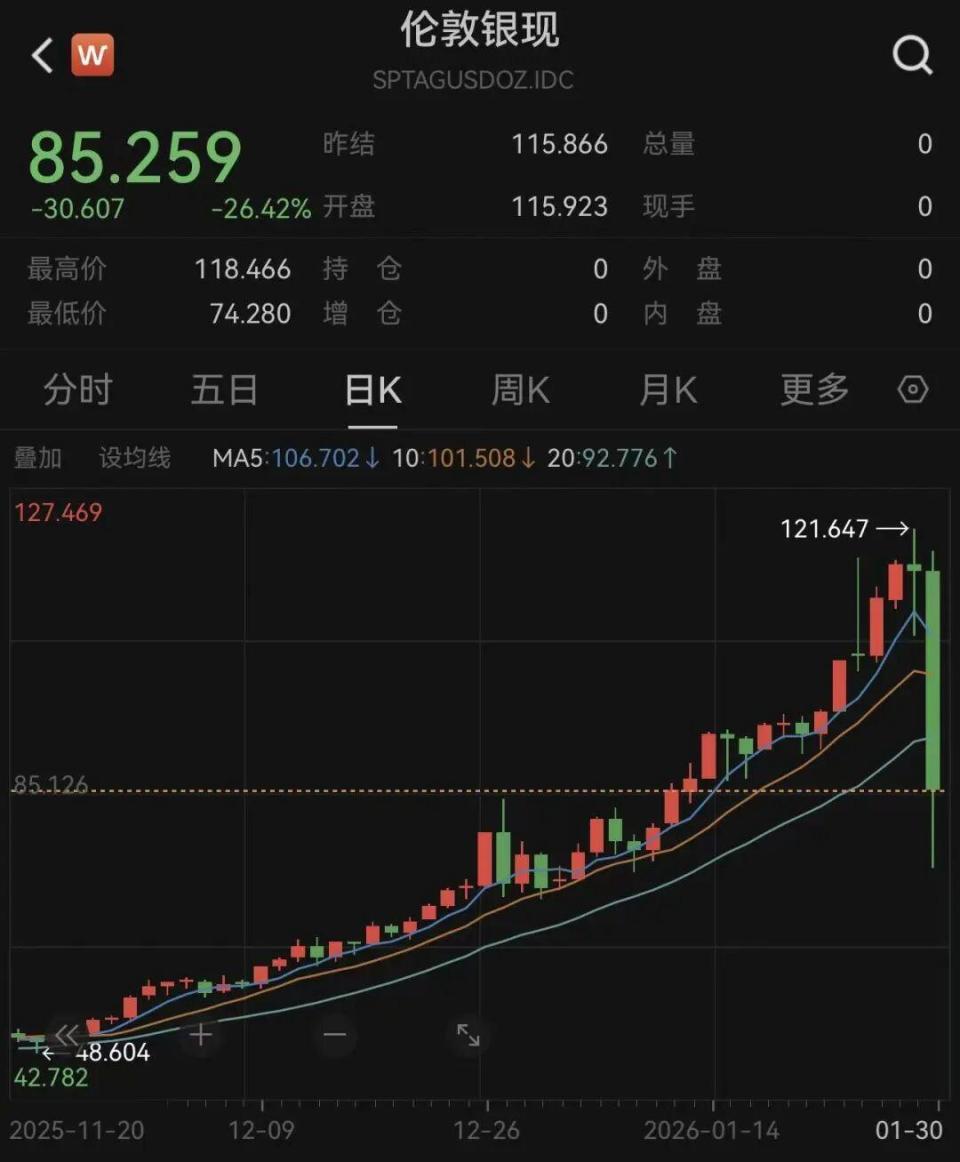
Task: Zoom in using the plus icon on chart
Action: (x=199, y=1037)
